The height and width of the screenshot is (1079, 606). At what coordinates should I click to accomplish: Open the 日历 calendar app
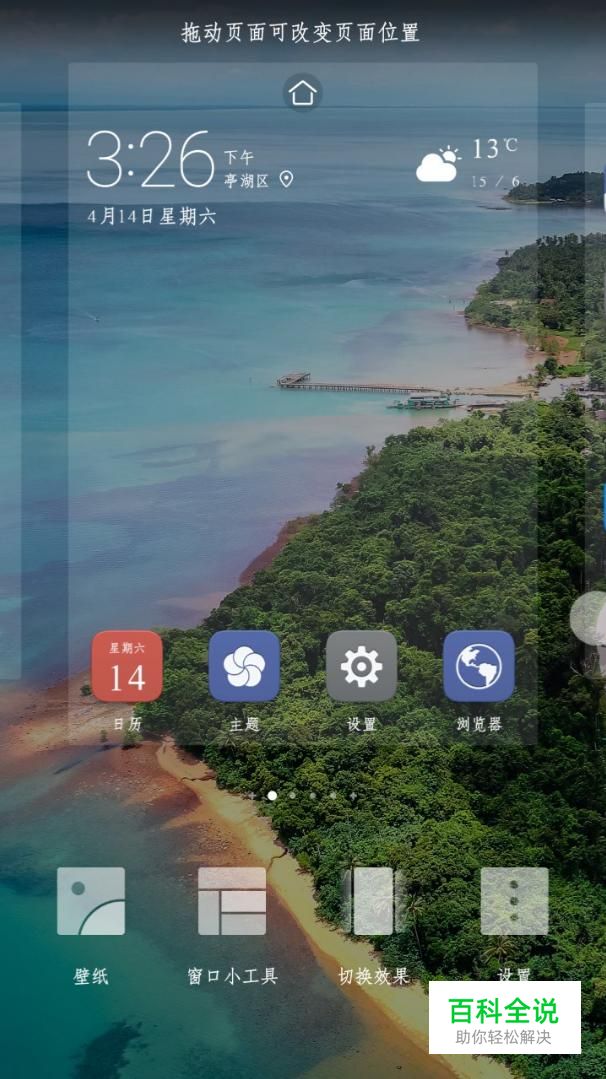[x=127, y=666]
